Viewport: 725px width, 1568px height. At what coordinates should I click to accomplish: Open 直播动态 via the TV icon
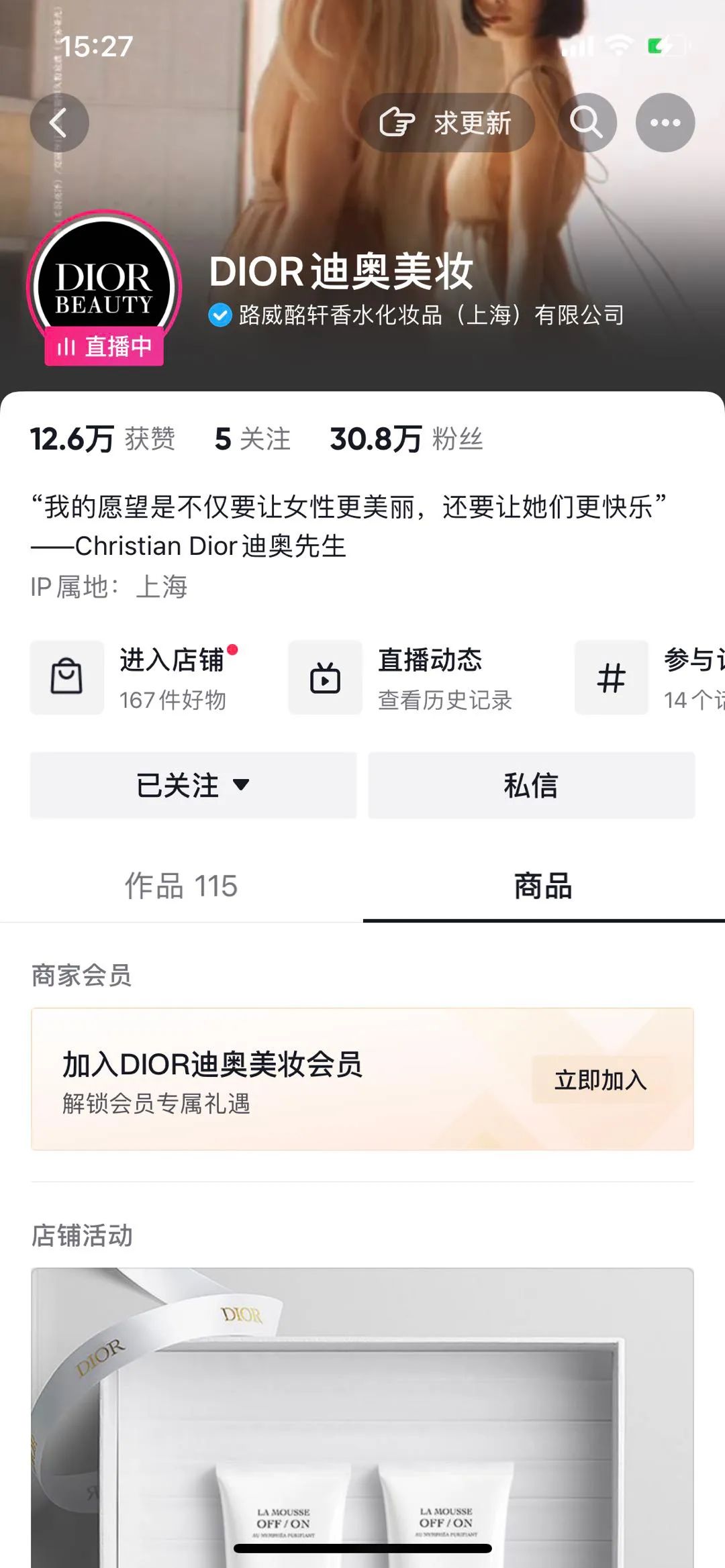(x=325, y=678)
